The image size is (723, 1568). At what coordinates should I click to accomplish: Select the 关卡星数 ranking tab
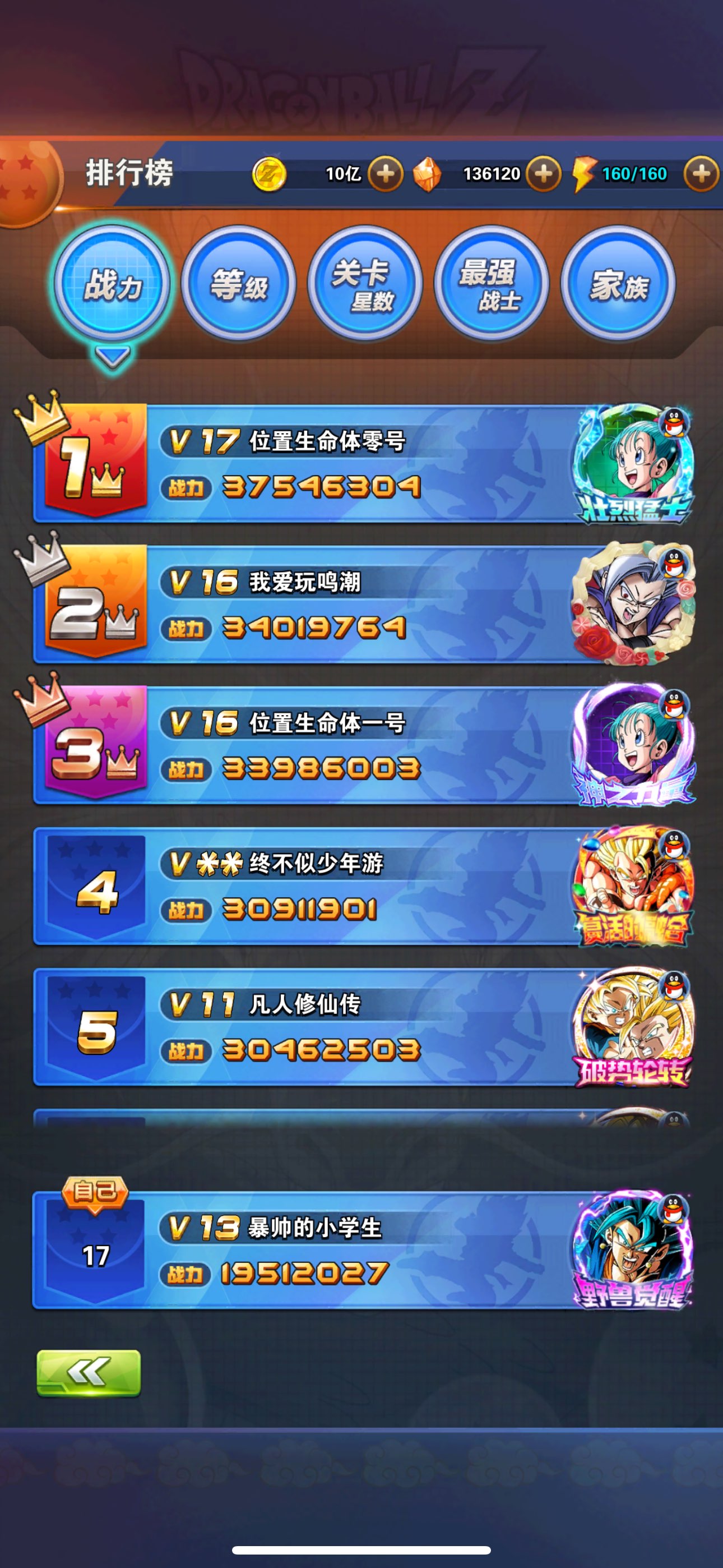click(365, 284)
